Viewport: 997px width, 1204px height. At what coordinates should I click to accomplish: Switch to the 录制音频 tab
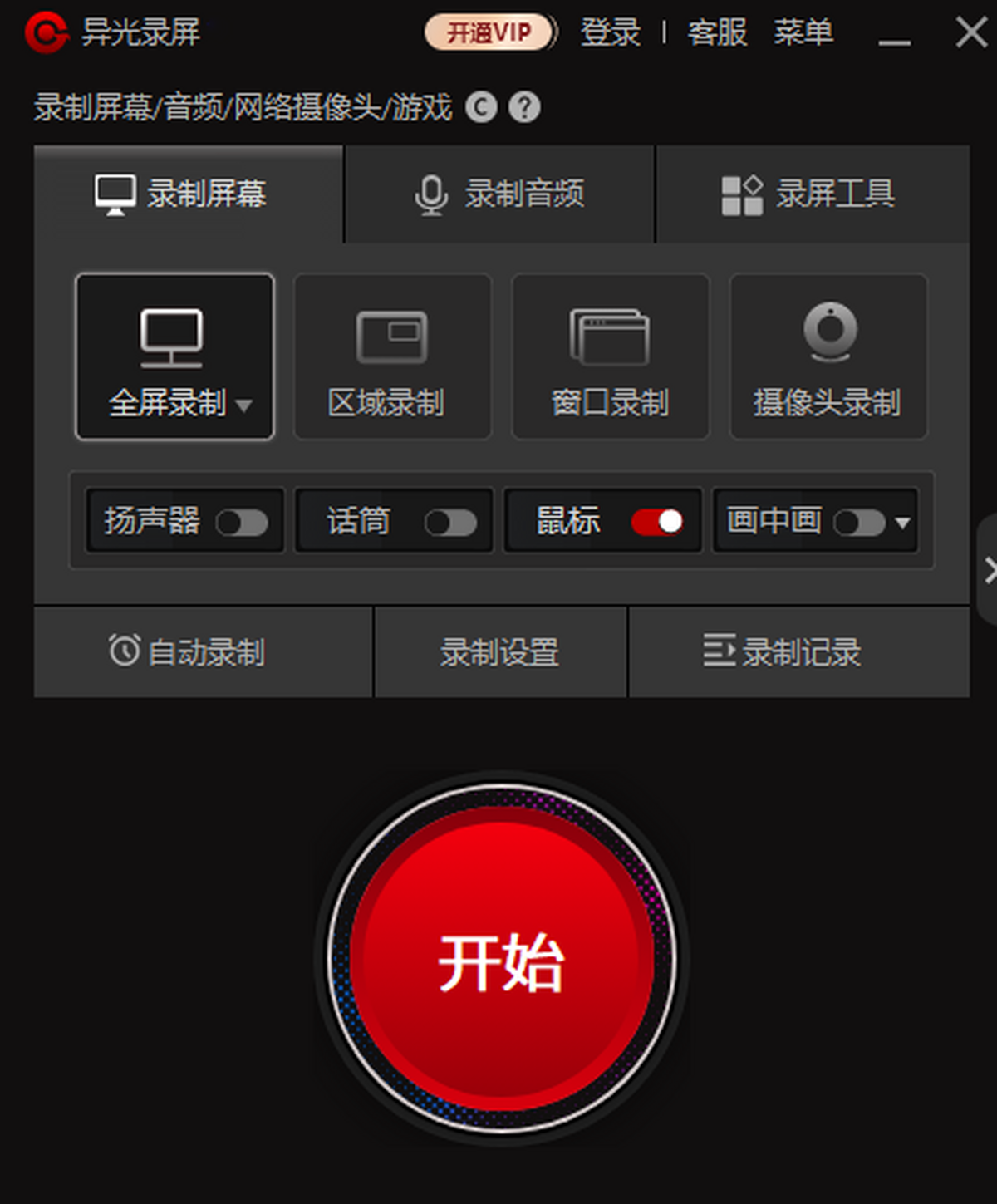tap(499, 194)
